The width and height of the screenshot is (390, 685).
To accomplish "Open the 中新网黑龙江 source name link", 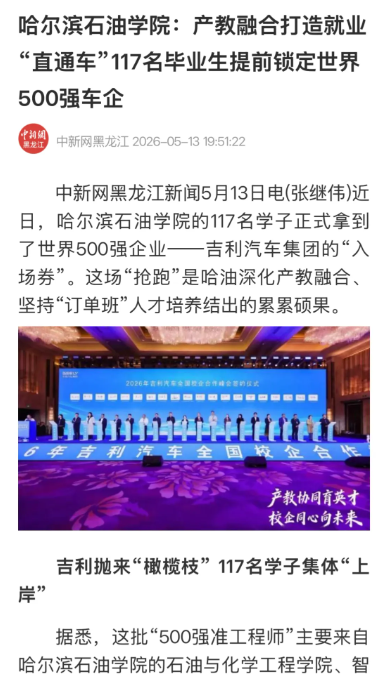I will click(x=92, y=142).
